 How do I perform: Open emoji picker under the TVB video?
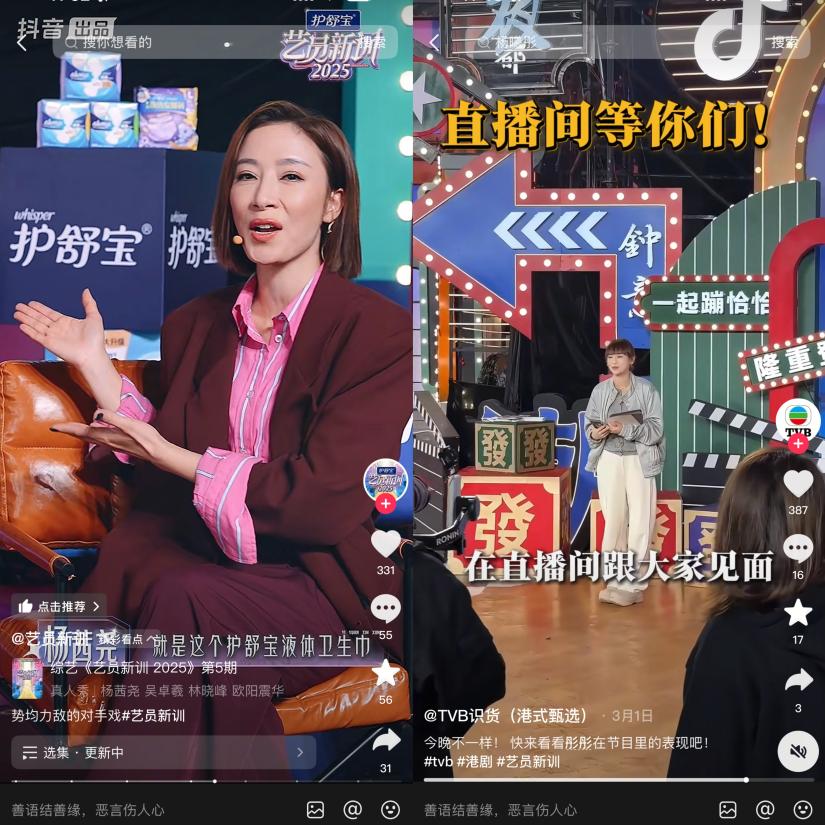tap(803, 809)
